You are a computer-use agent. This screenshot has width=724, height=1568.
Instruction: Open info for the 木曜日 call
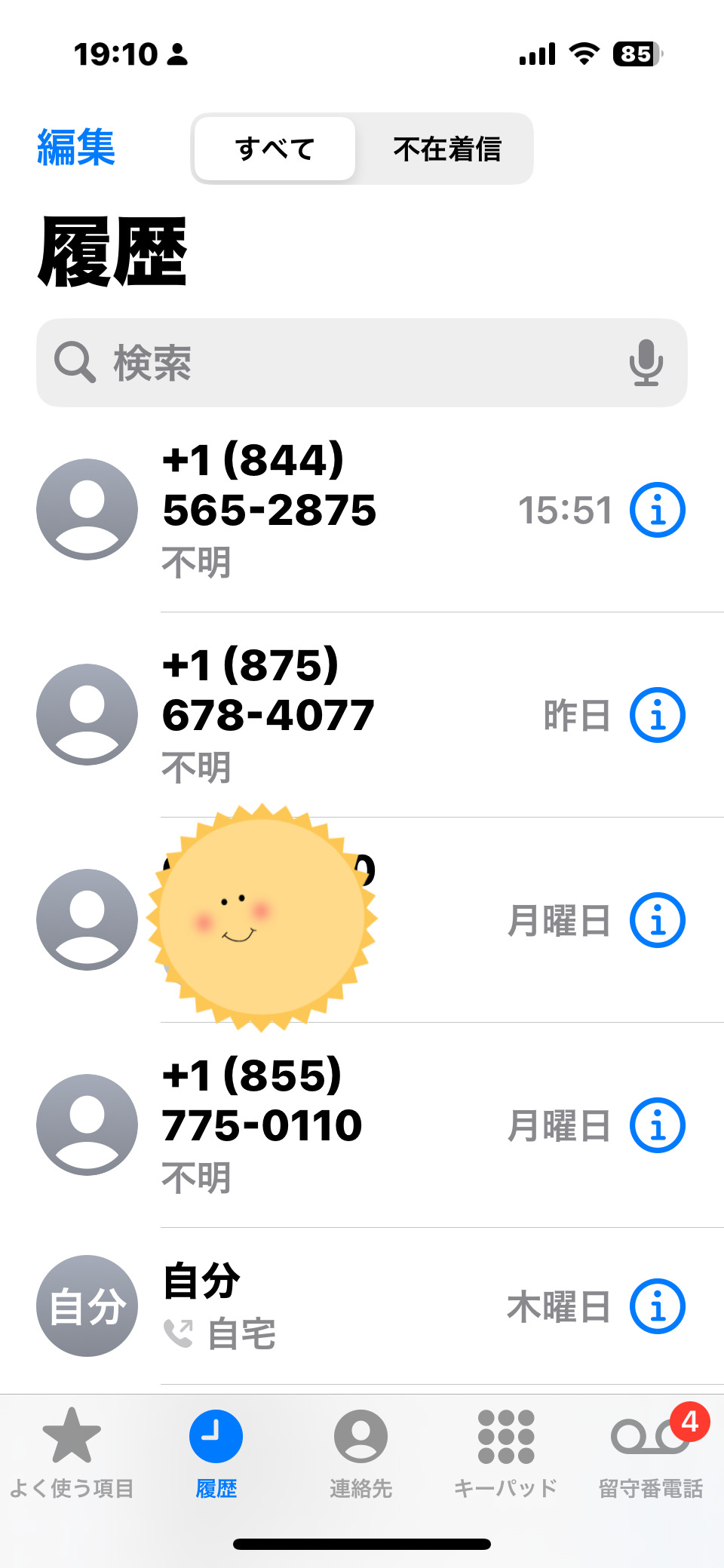point(658,1306)
